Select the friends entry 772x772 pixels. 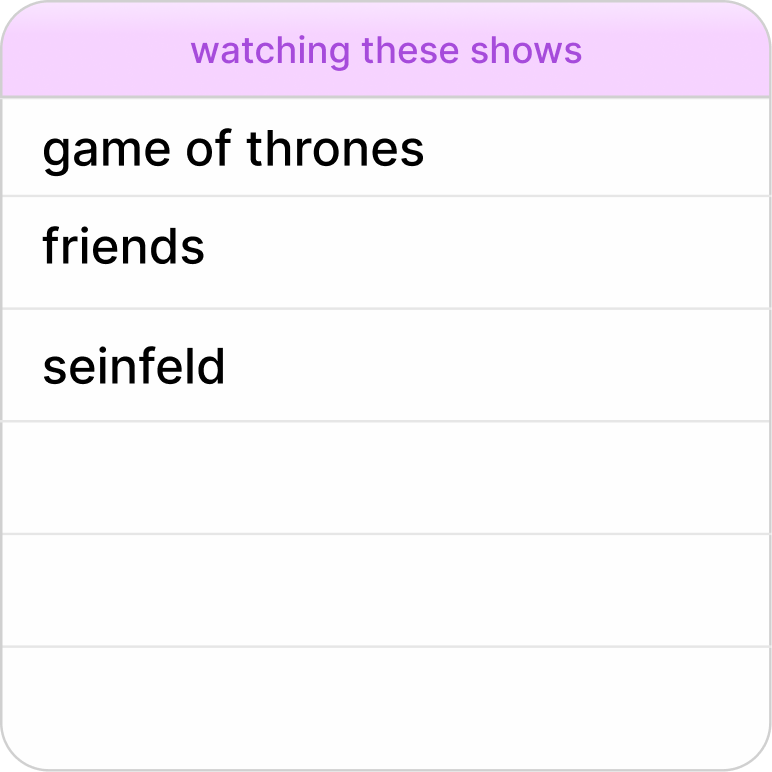(124, 248)
